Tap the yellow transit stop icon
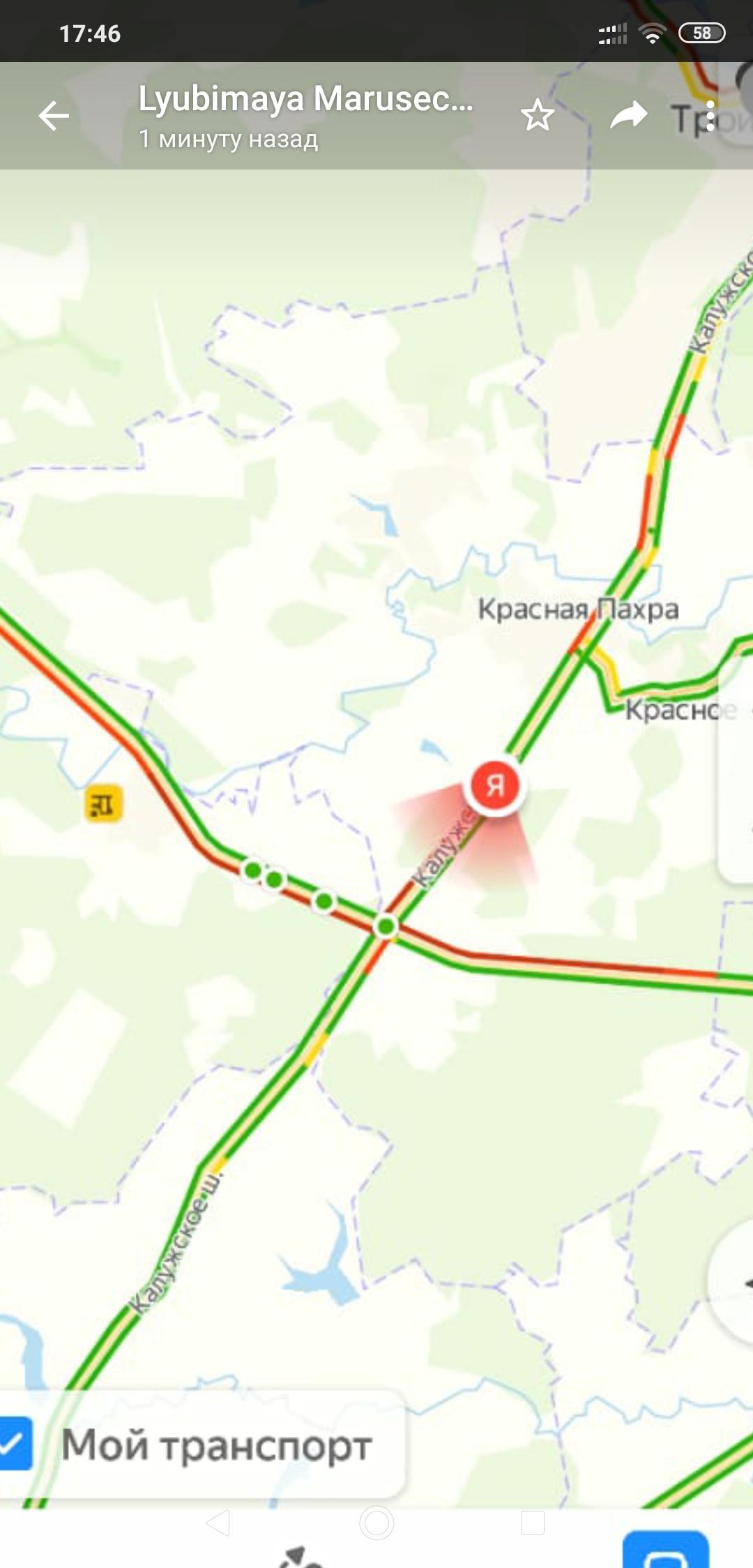 point(103,804)
